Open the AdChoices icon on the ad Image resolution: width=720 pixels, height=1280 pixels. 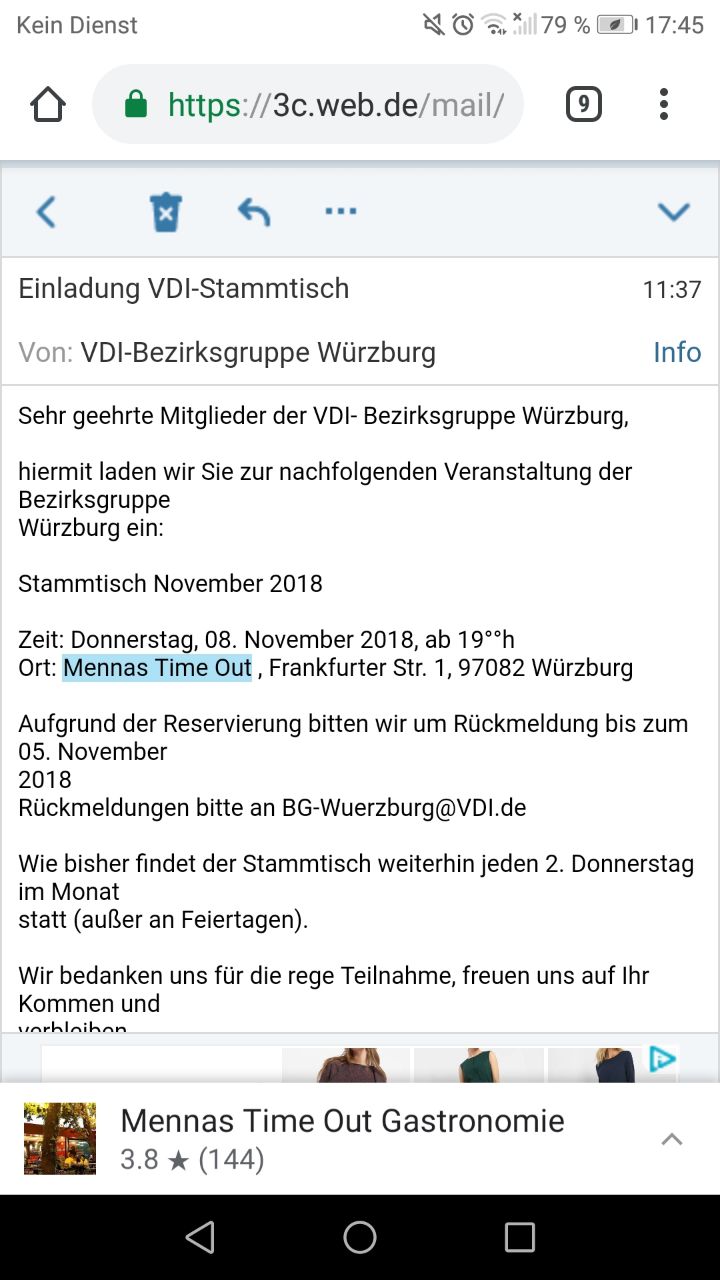pos(662,1059)
